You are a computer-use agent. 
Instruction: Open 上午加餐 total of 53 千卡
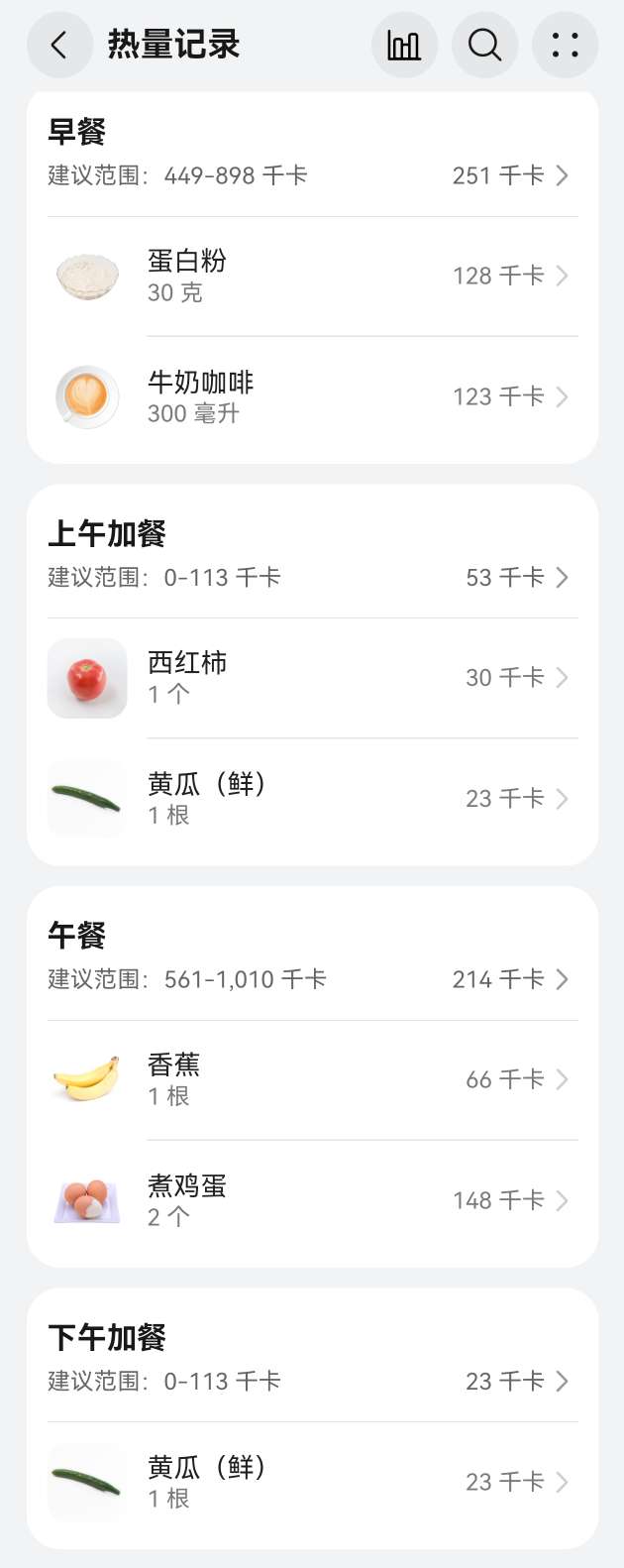(516, 577)
